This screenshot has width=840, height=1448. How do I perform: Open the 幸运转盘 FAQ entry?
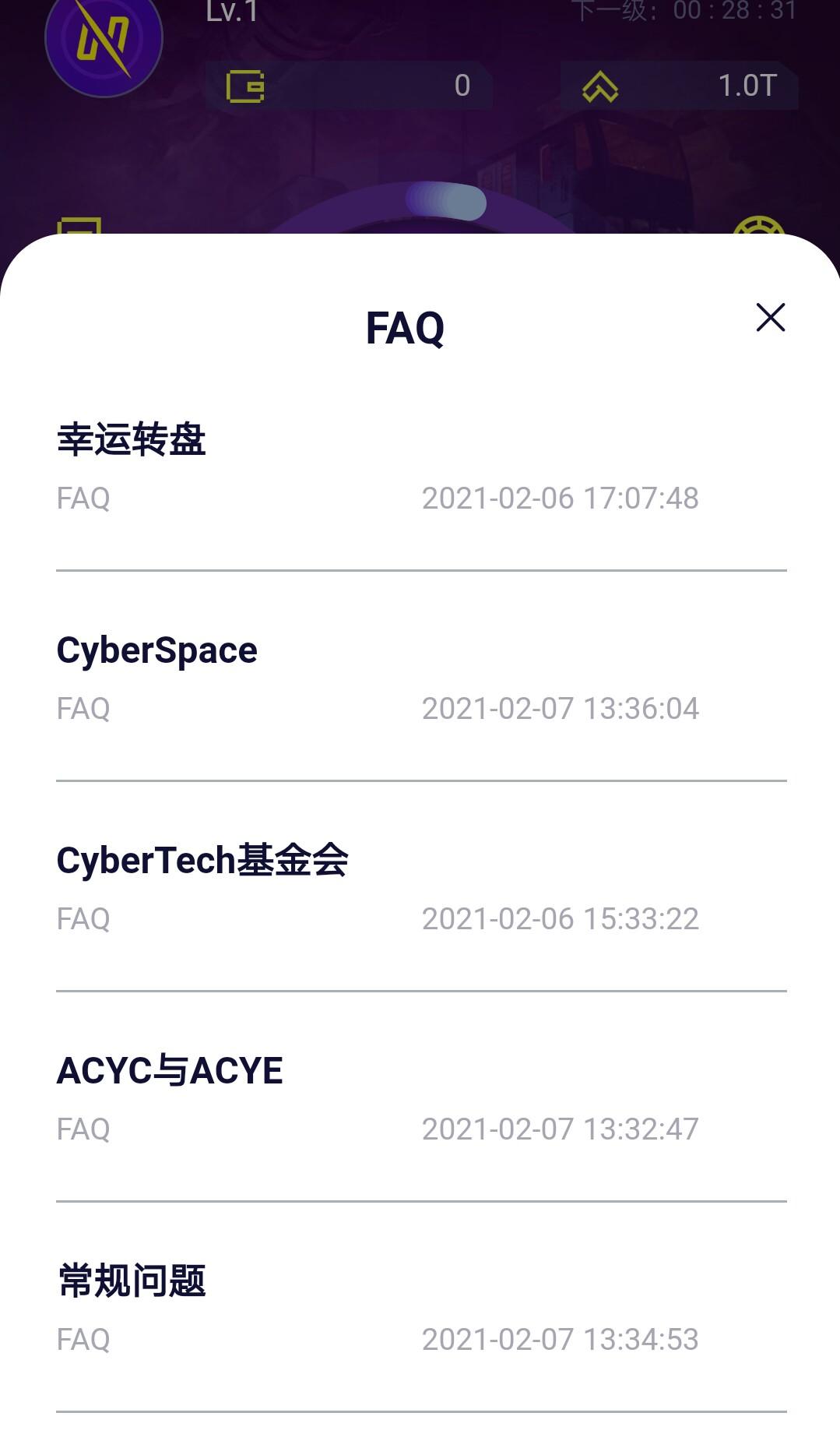(131, 440)
